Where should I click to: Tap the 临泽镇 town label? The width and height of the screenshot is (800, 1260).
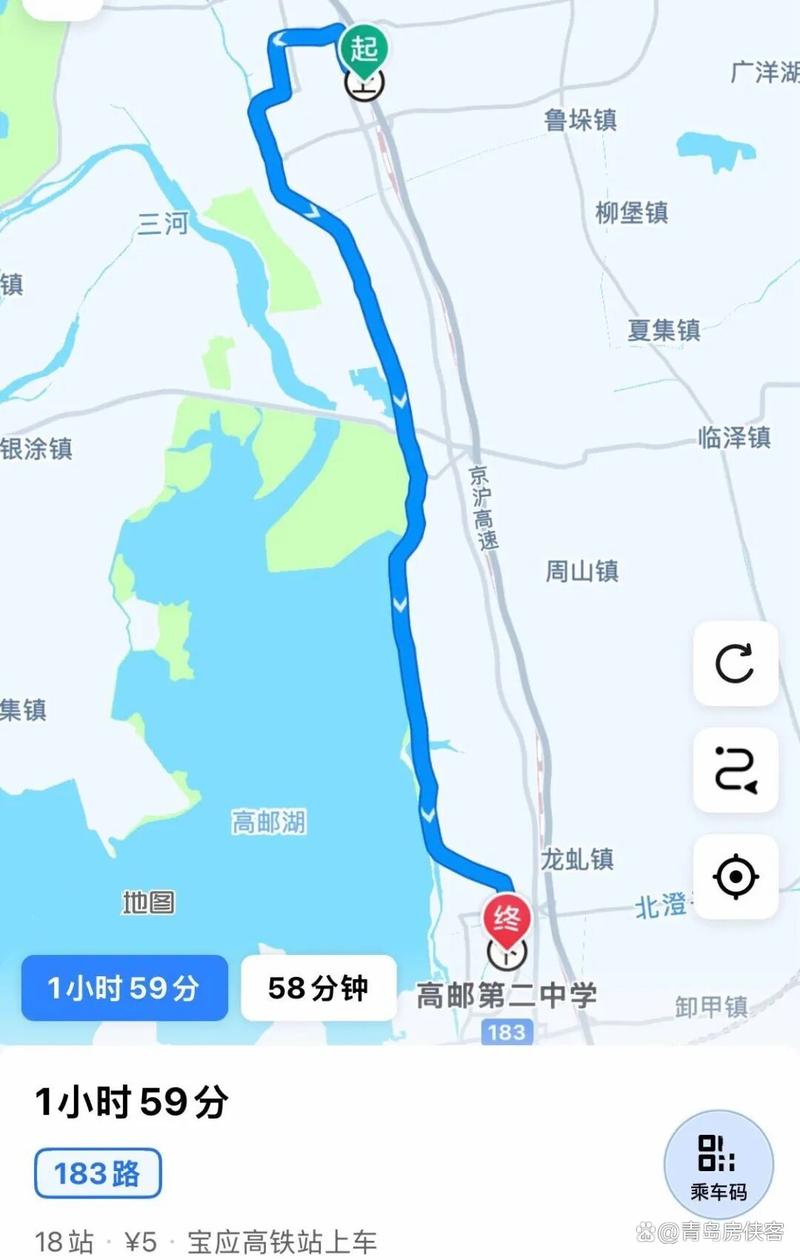(734, 435)
